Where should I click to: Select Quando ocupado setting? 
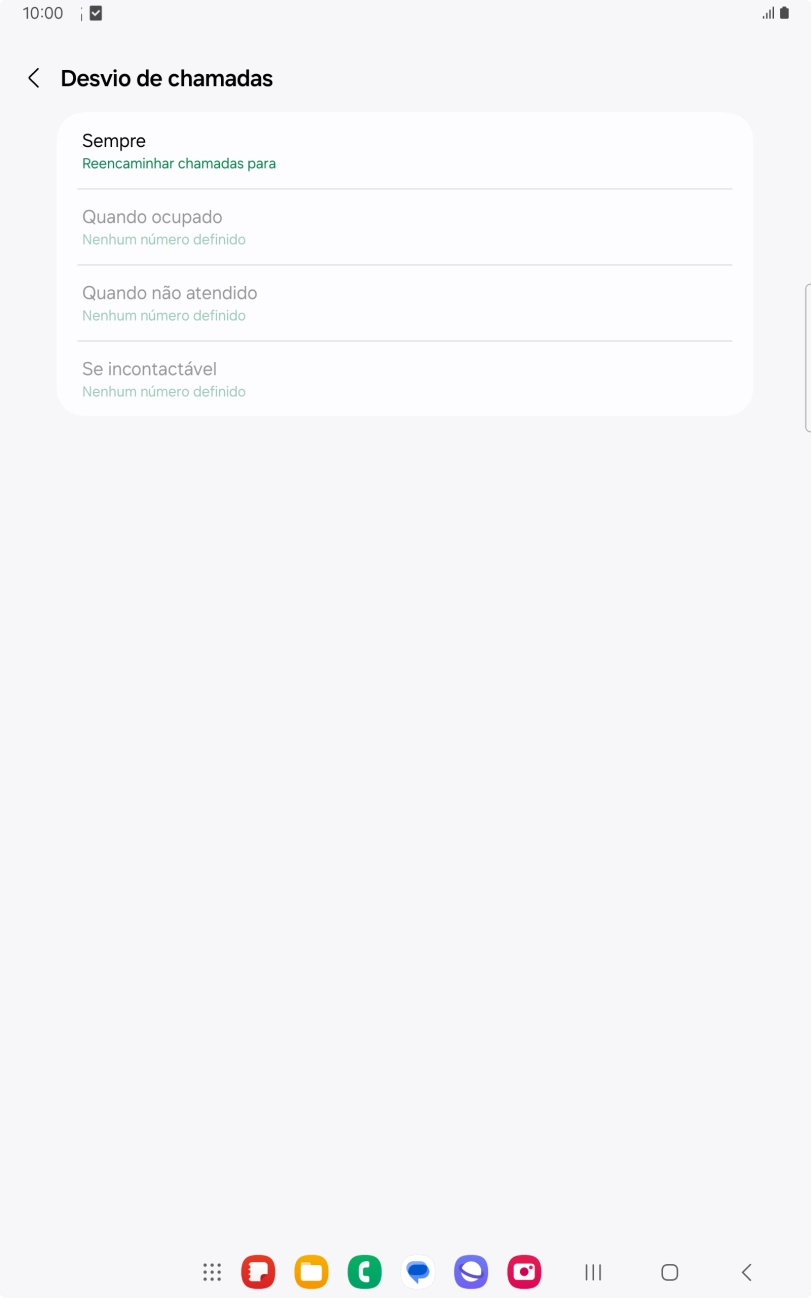(x=404, y=227)
